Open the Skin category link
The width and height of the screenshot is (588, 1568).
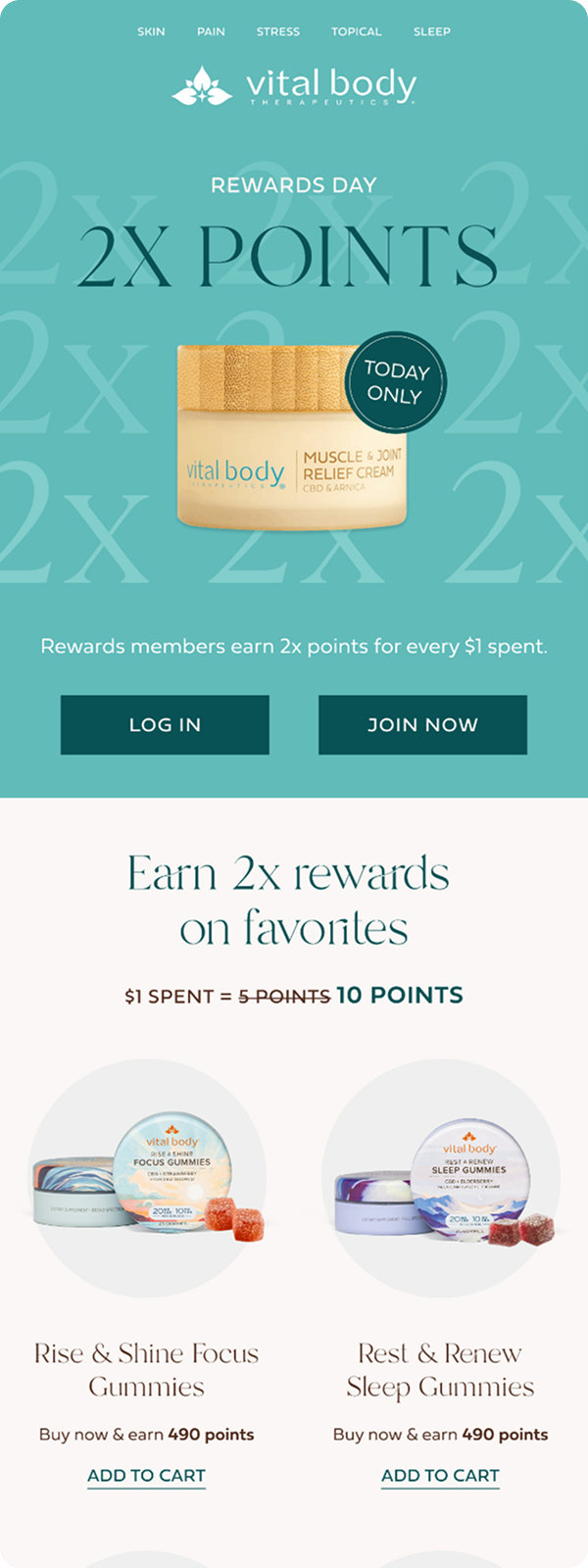coord(151,31)
